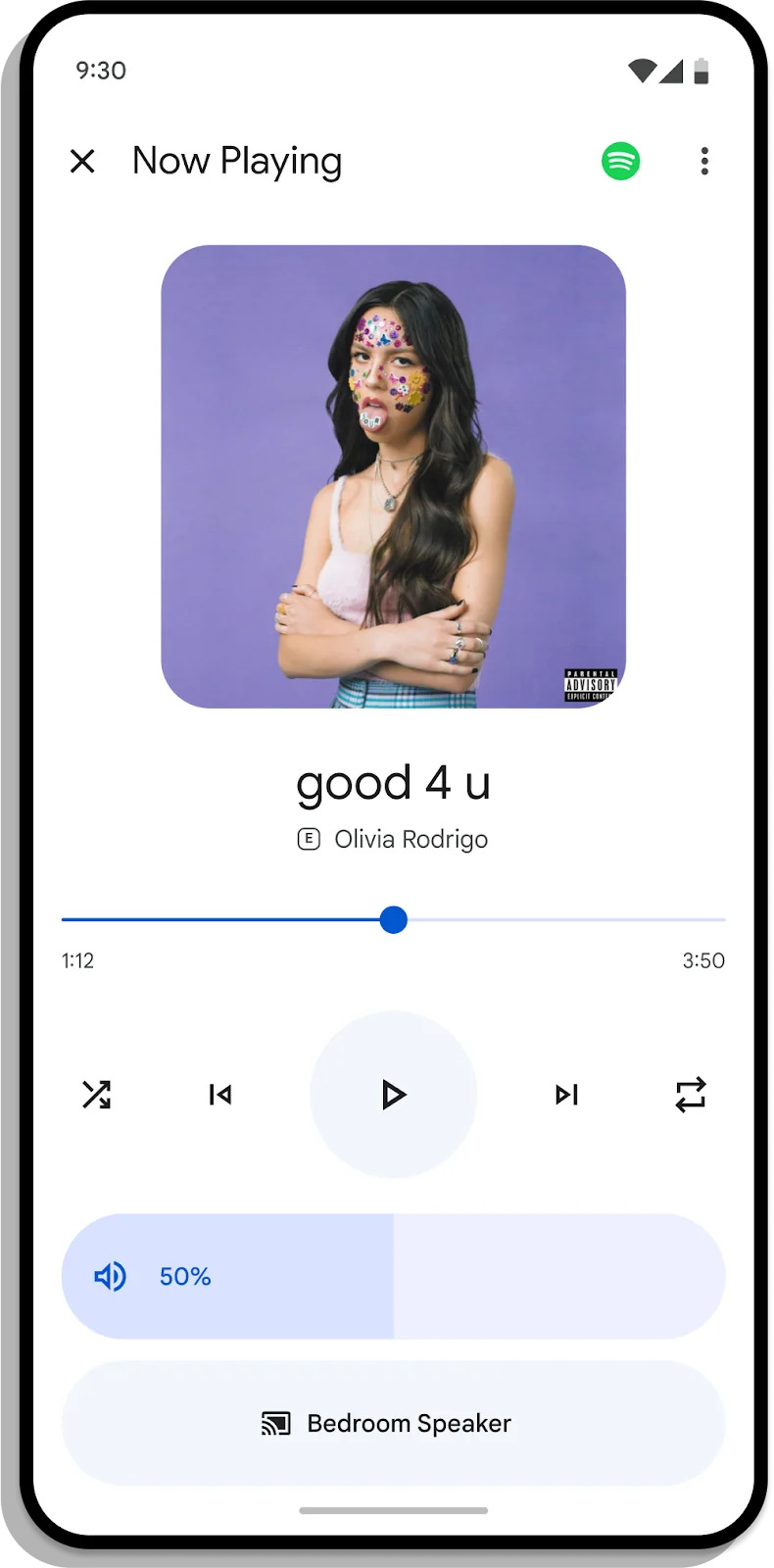Close the Now Playing screen
The width and height of the screenshot is (774, 1568).
[82, 161]
